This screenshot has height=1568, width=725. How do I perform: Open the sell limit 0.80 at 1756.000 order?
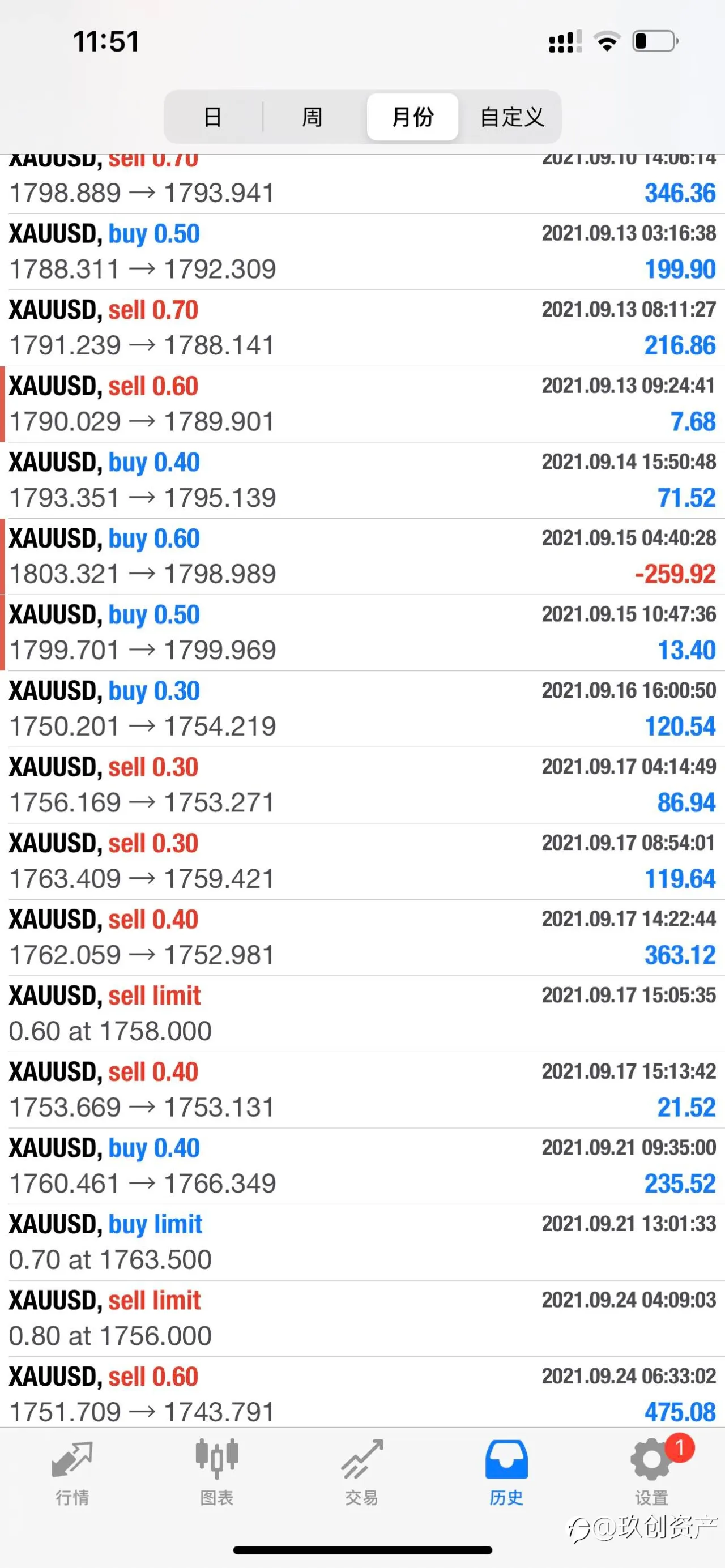tap(362, 1318)
